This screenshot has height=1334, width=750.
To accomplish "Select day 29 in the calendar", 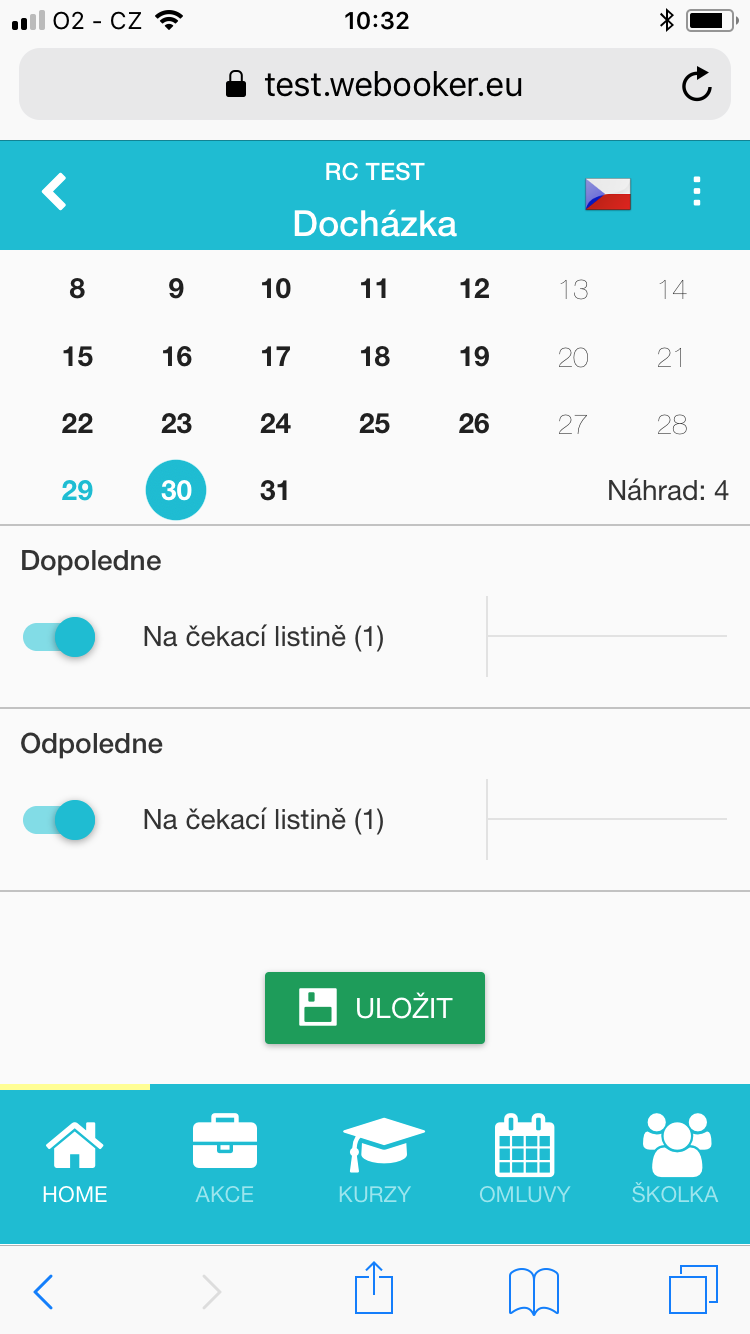I will coord(77,491).
